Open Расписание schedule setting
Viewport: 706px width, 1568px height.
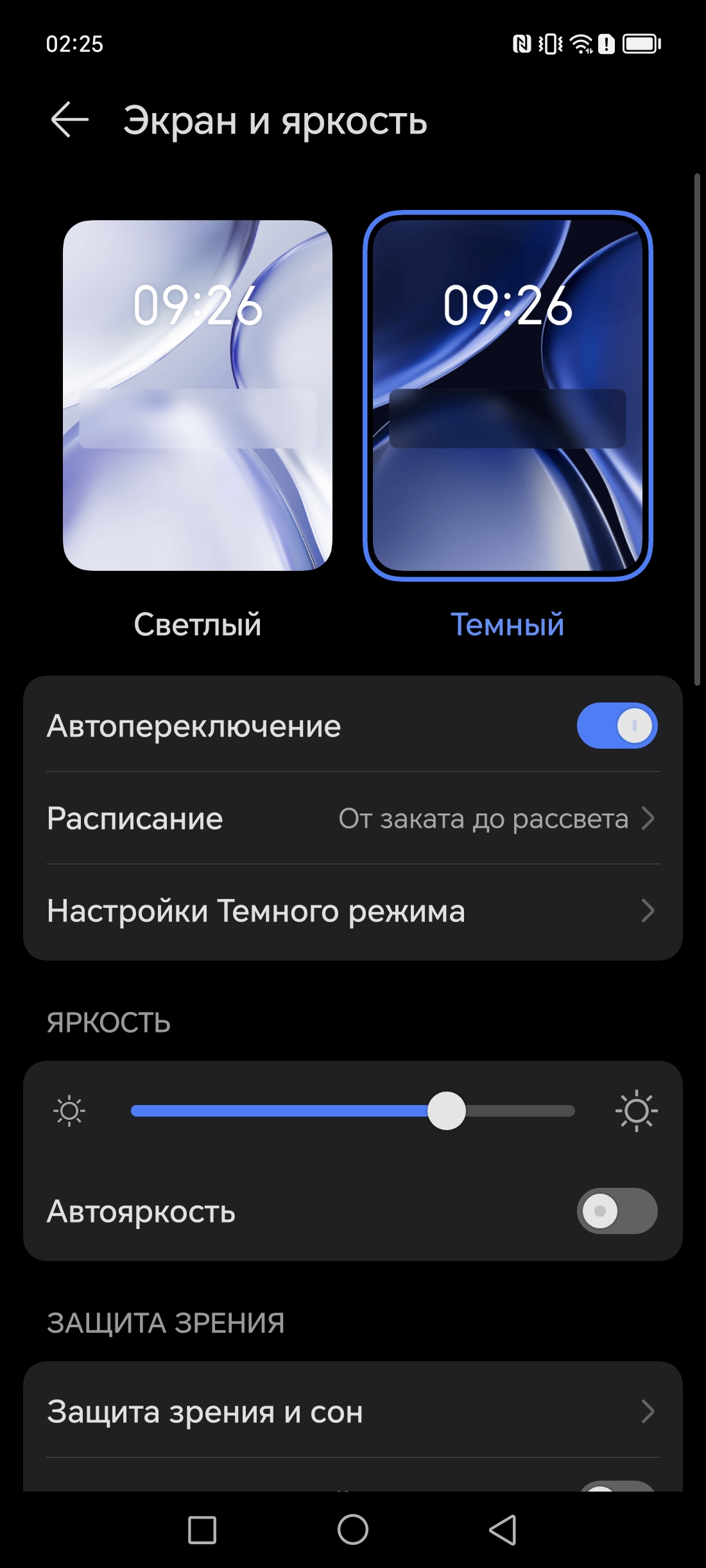(x=353, y=819)
